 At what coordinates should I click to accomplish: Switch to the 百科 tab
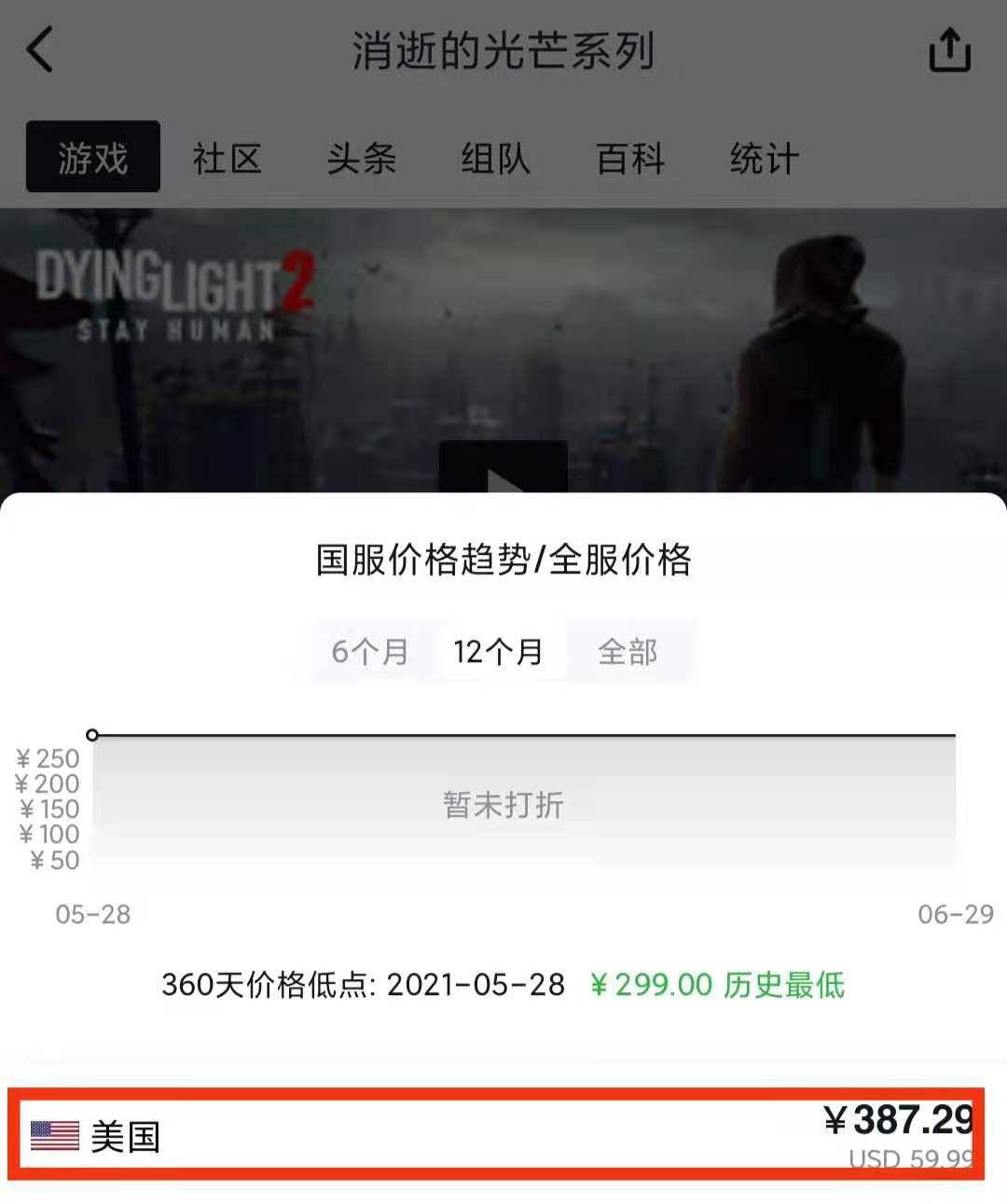[x=630, y=158]
